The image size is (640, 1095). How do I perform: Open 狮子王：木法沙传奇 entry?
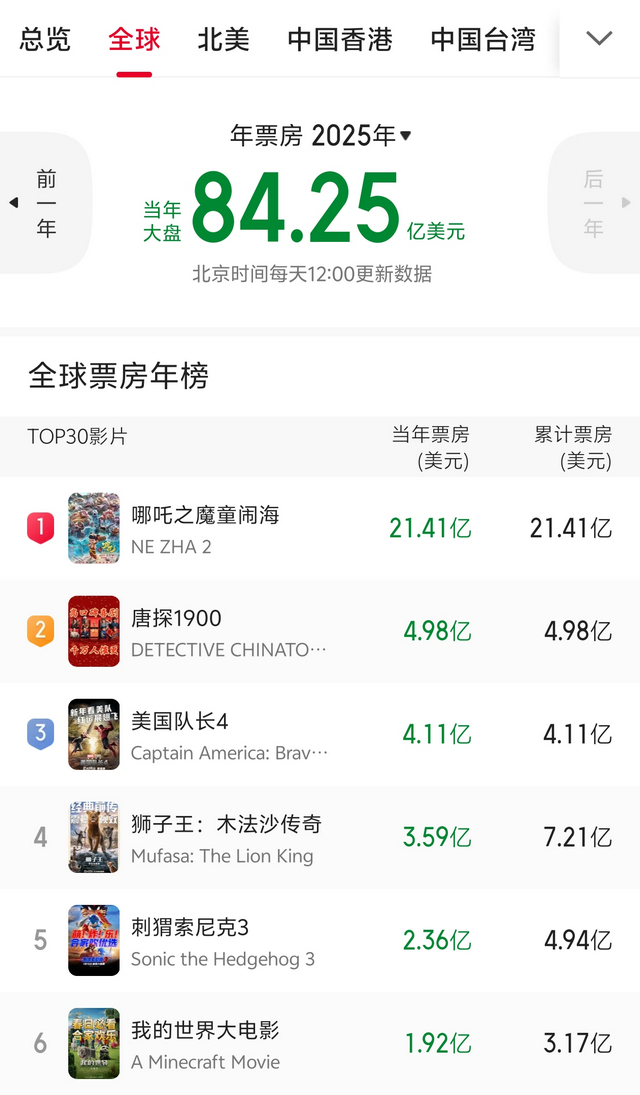320,837
